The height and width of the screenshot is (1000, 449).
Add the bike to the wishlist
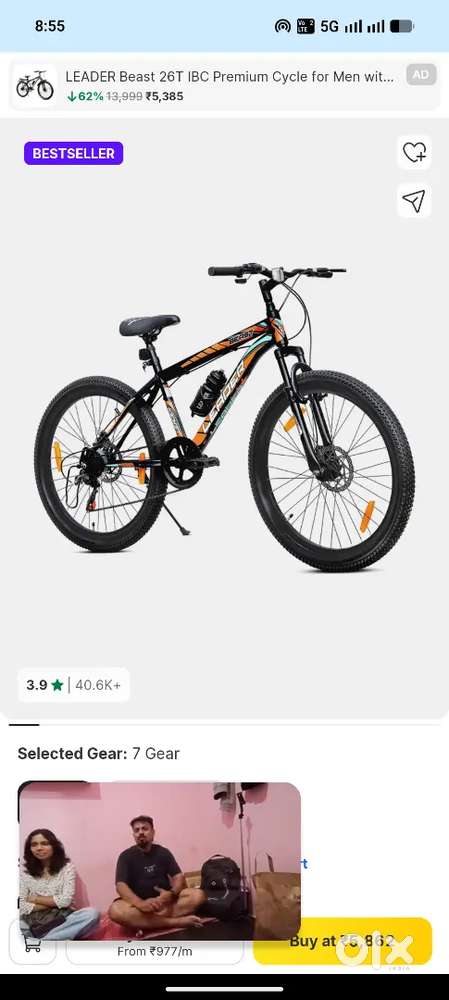coord(414,152)
